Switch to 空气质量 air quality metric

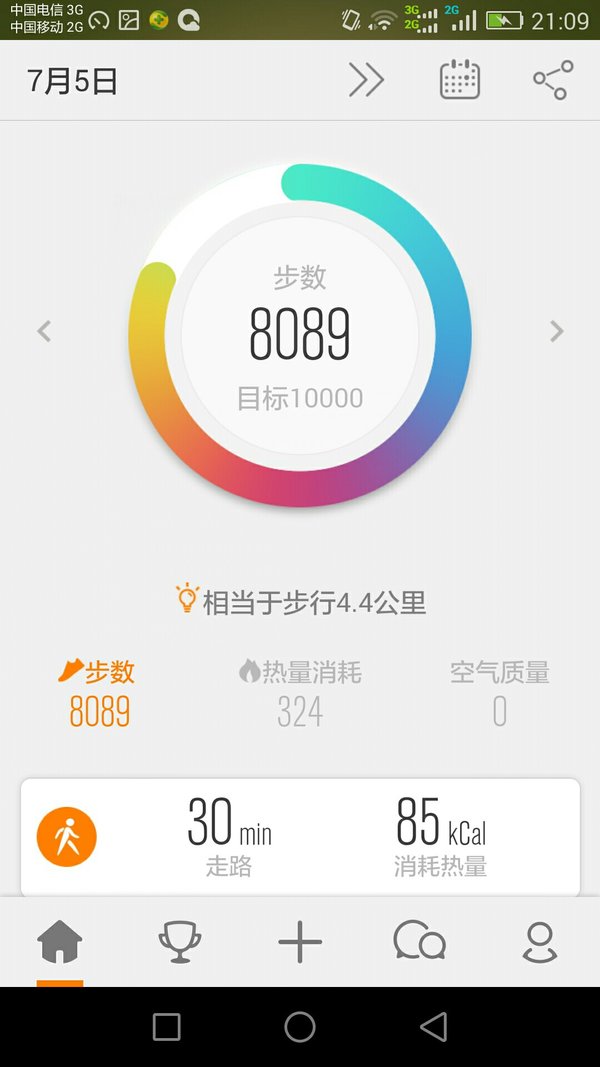[499, 693]
